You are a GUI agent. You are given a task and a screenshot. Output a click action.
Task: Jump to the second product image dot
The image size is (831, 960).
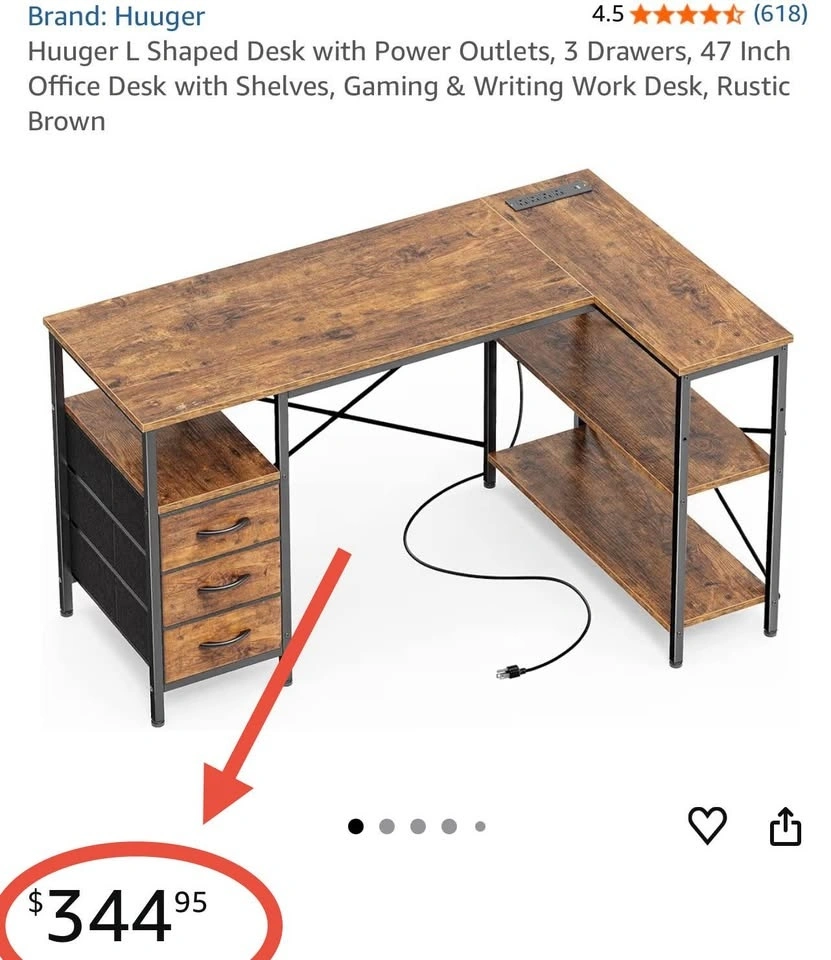387,826
